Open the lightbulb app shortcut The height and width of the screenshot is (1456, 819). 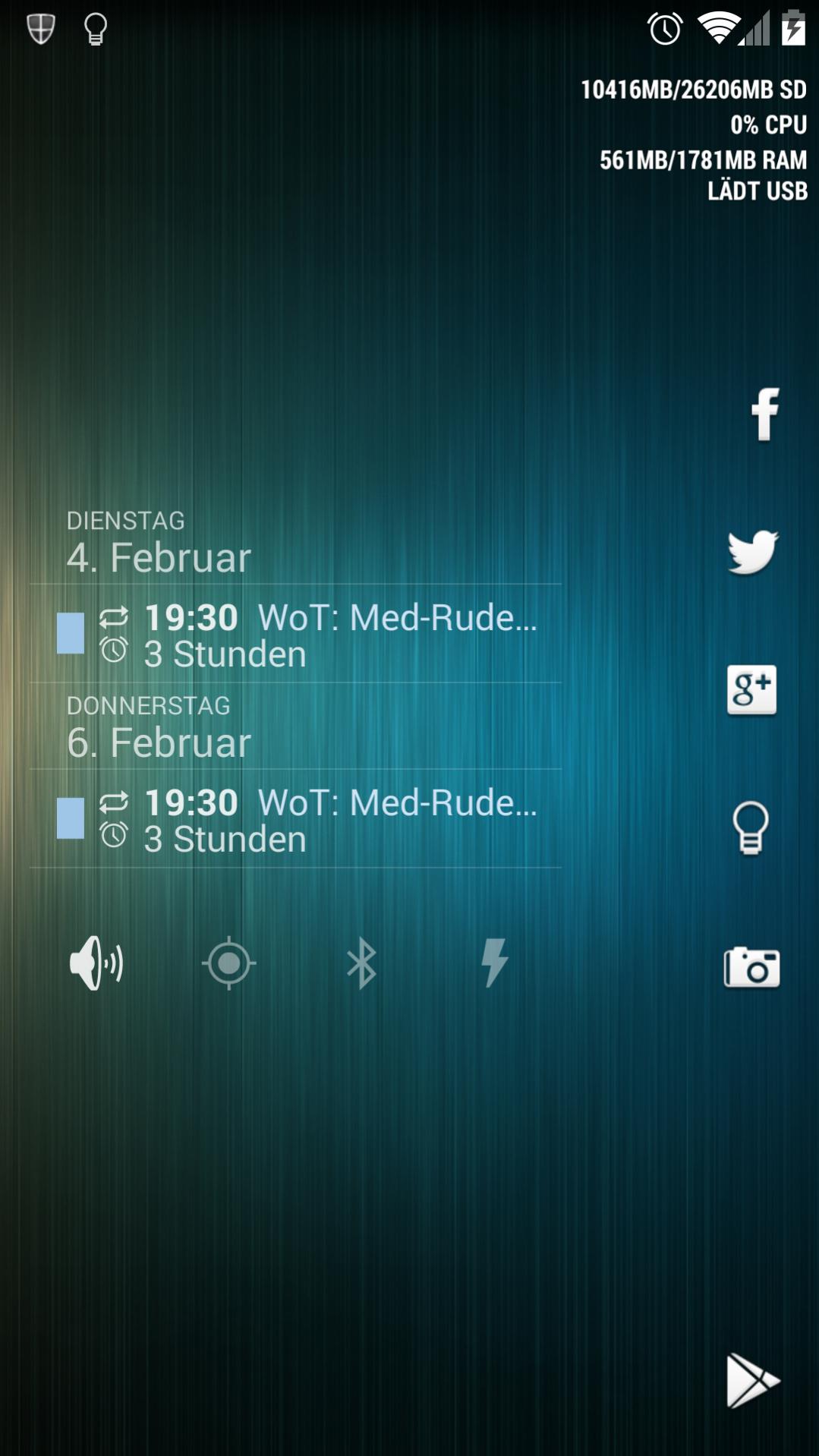click(751, 827)
